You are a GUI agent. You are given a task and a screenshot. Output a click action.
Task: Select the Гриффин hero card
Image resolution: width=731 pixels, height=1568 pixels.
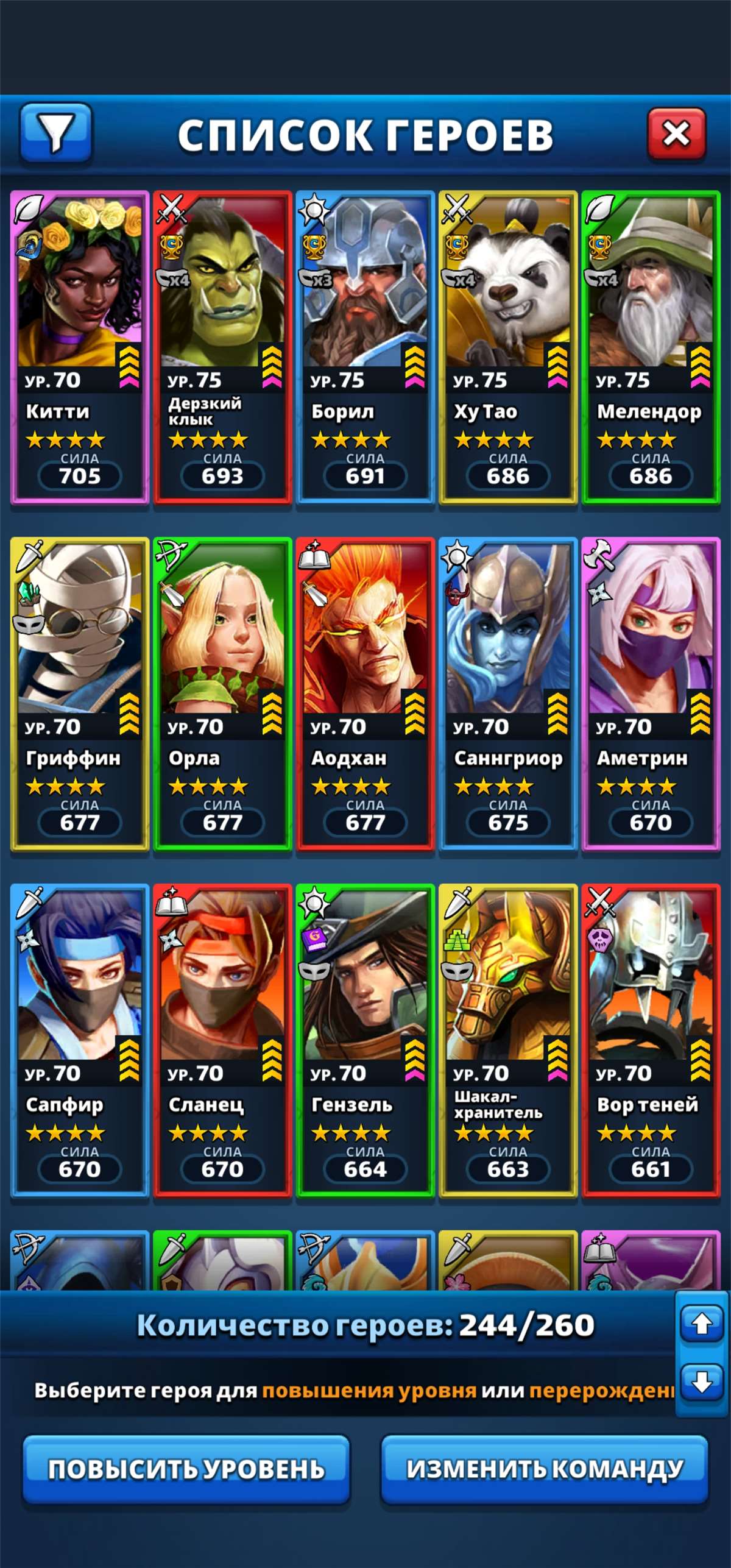(x=80, y=694)
